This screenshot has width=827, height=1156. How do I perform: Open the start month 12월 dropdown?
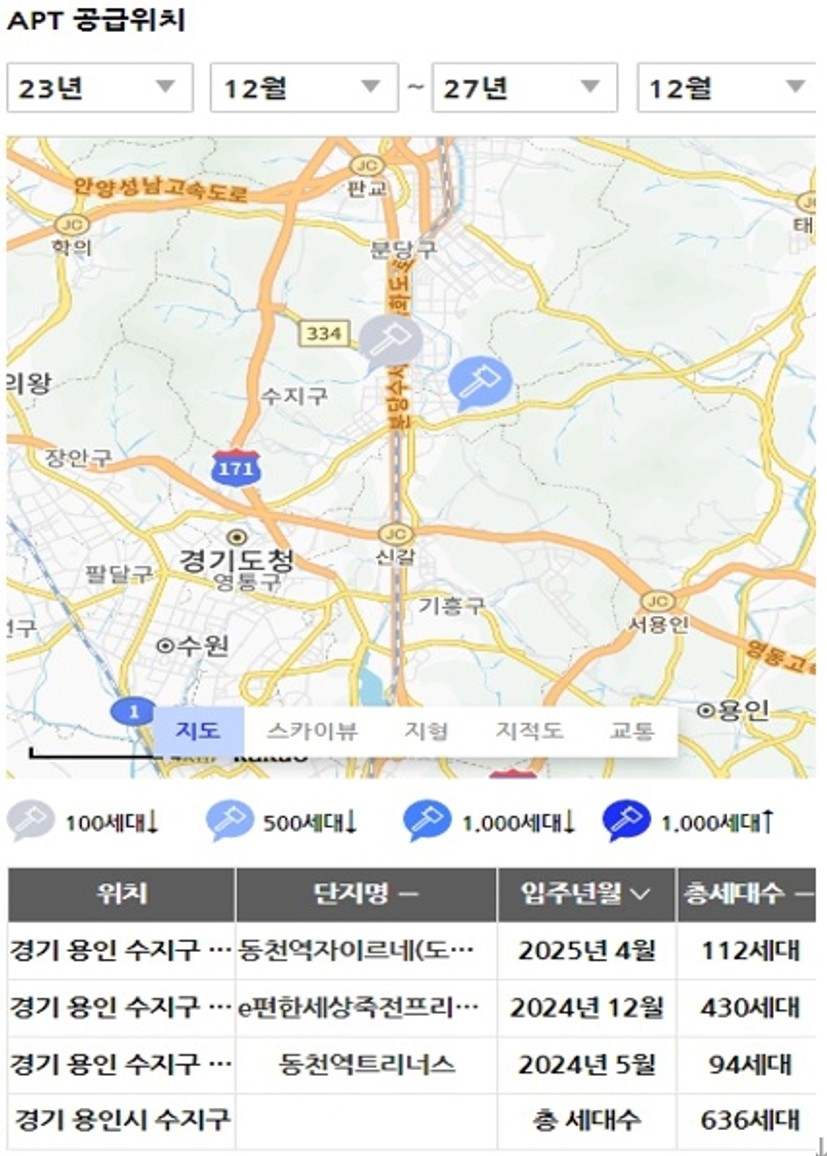coord(303,88)
